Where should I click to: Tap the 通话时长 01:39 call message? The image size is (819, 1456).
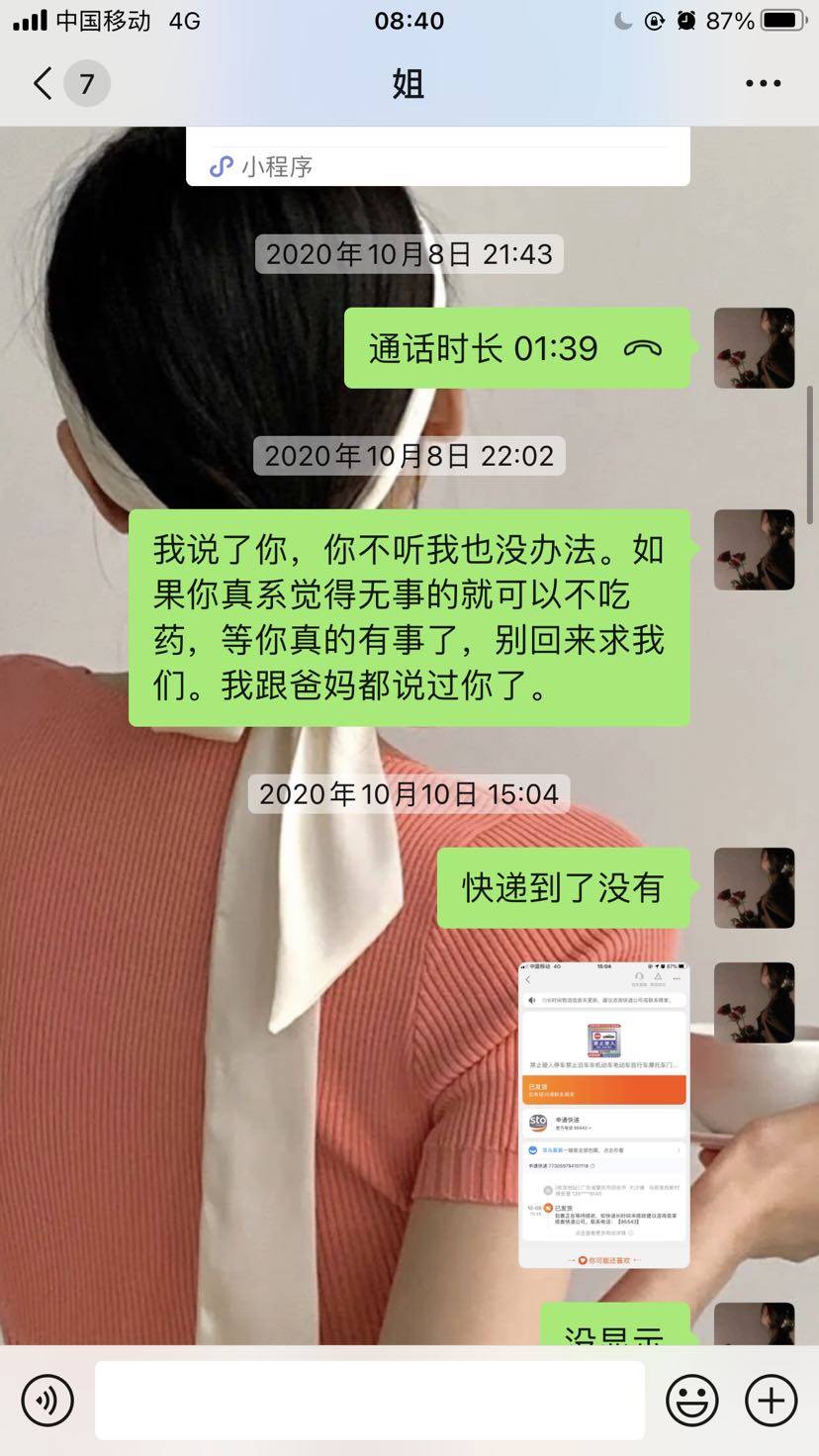click(x=516, y=348)
